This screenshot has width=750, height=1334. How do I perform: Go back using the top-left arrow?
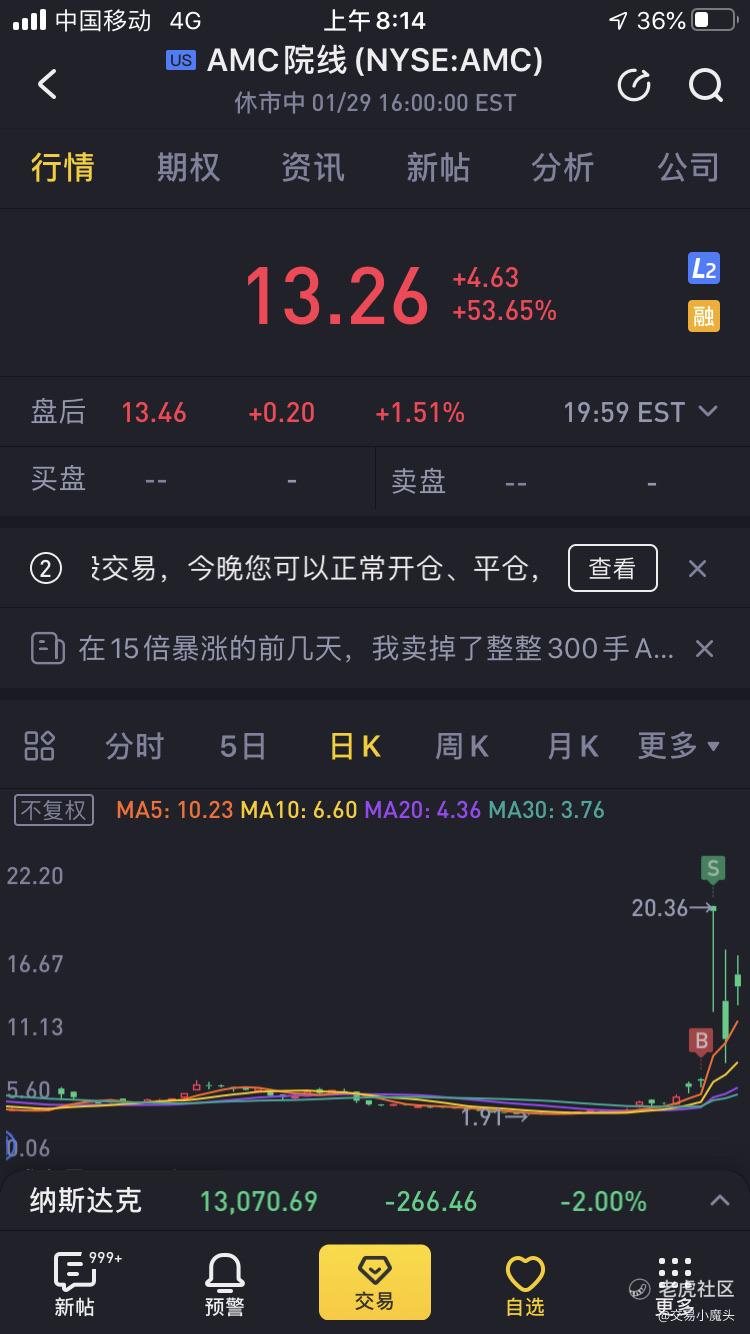pyautogui.click(x=47, y=84)
